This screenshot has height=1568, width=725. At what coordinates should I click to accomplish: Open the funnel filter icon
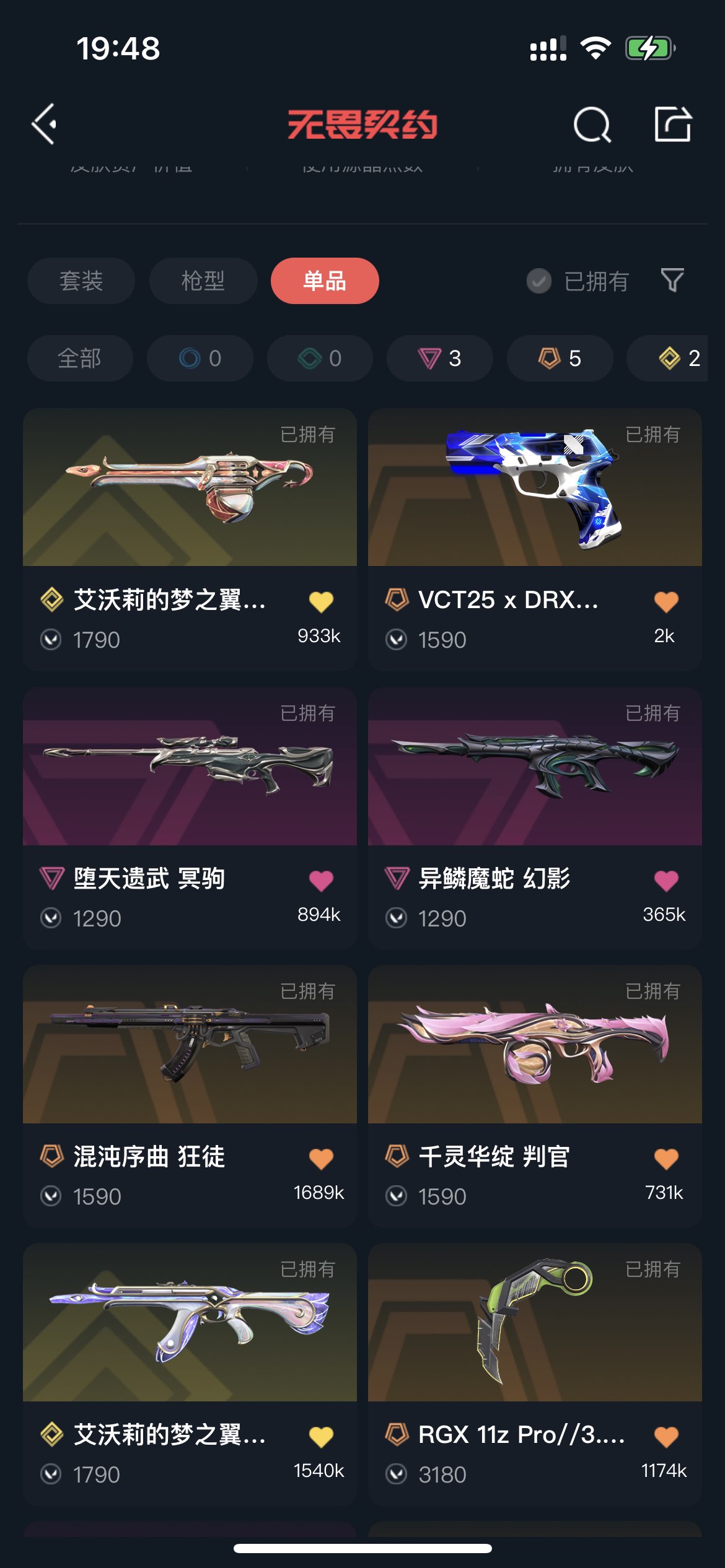pos(672,281)
